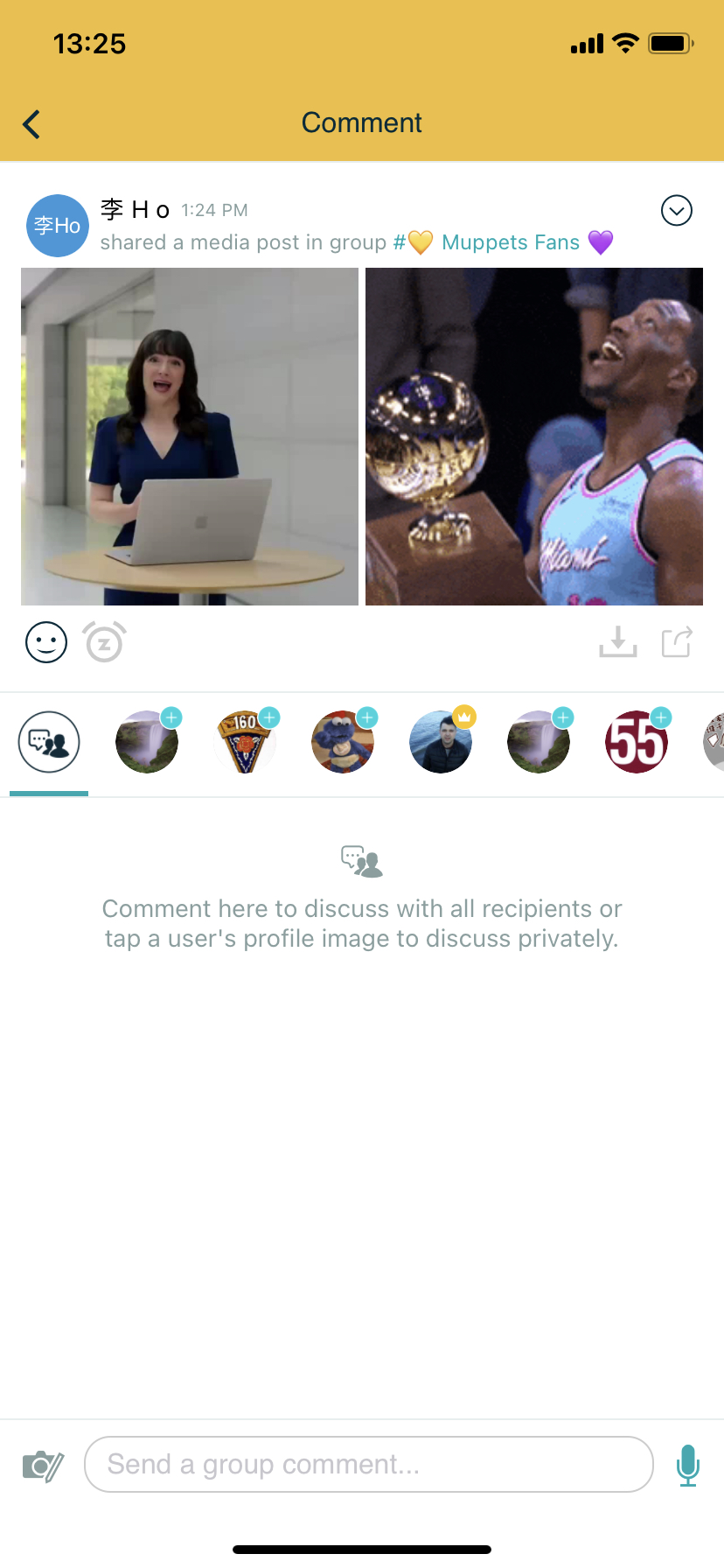The image size is (724, 1568).
Task: Snooze this post with the alarm icon
Action: click(x=105, y=643)
